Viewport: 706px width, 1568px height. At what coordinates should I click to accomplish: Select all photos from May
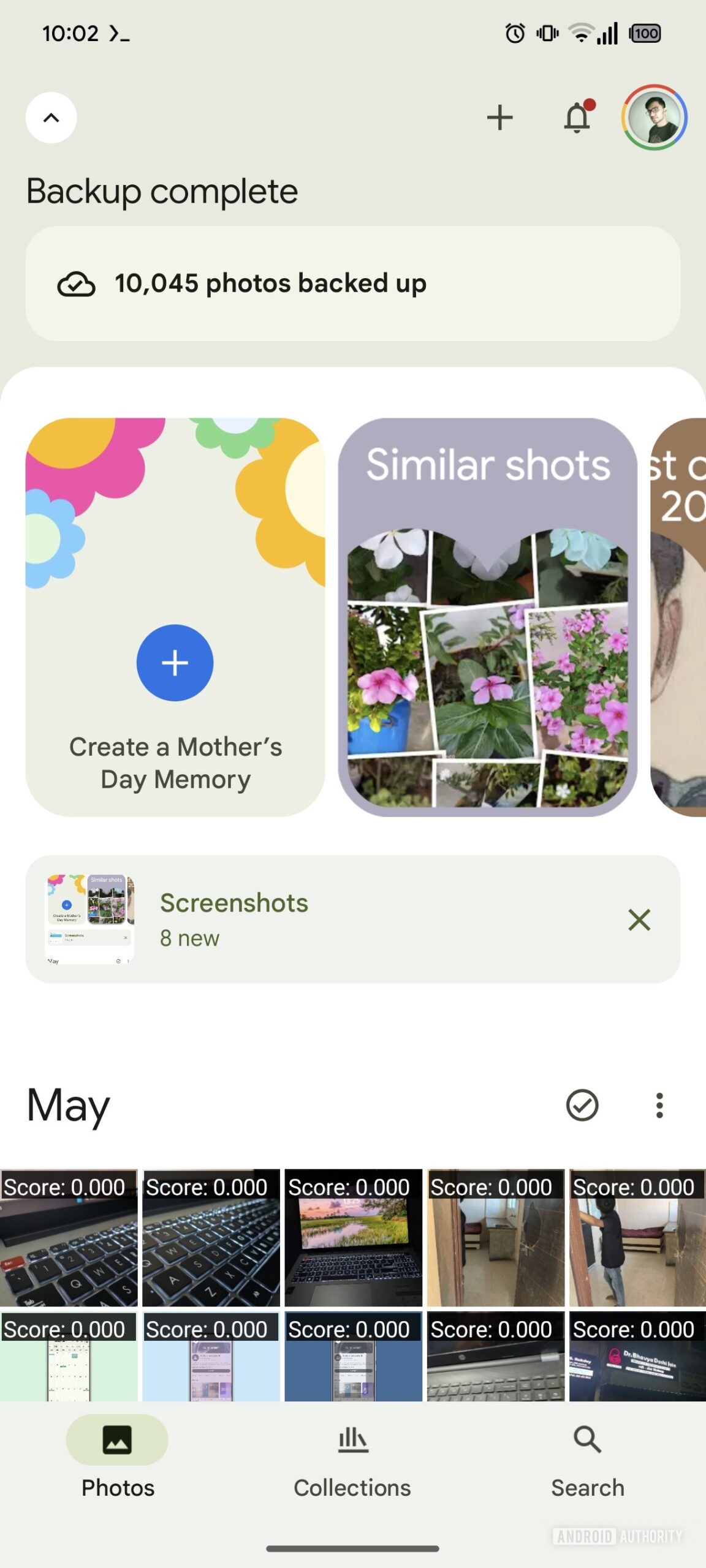[x=582, y=1106]
